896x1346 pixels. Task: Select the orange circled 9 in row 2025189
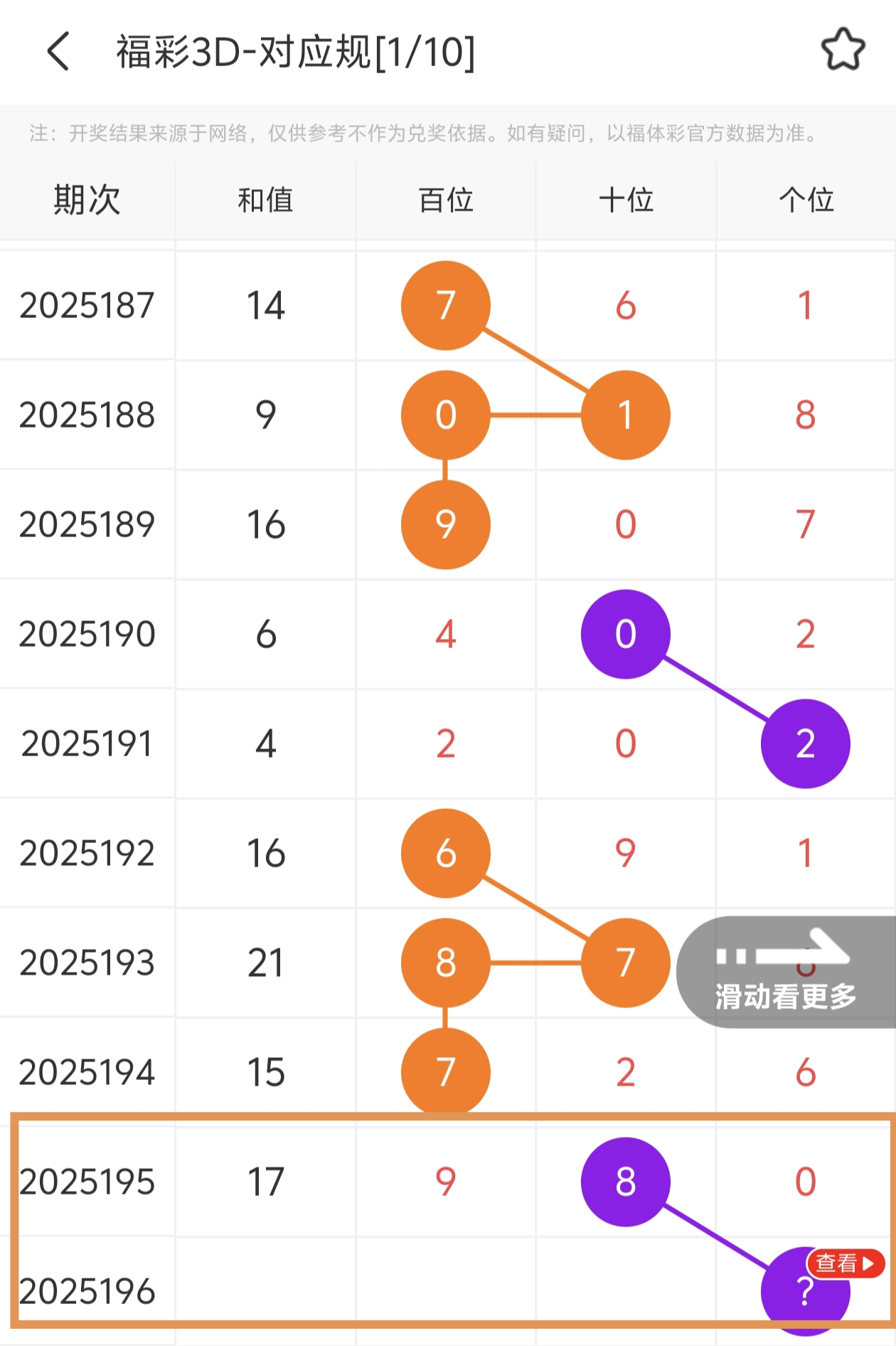[x=445, y=525]
